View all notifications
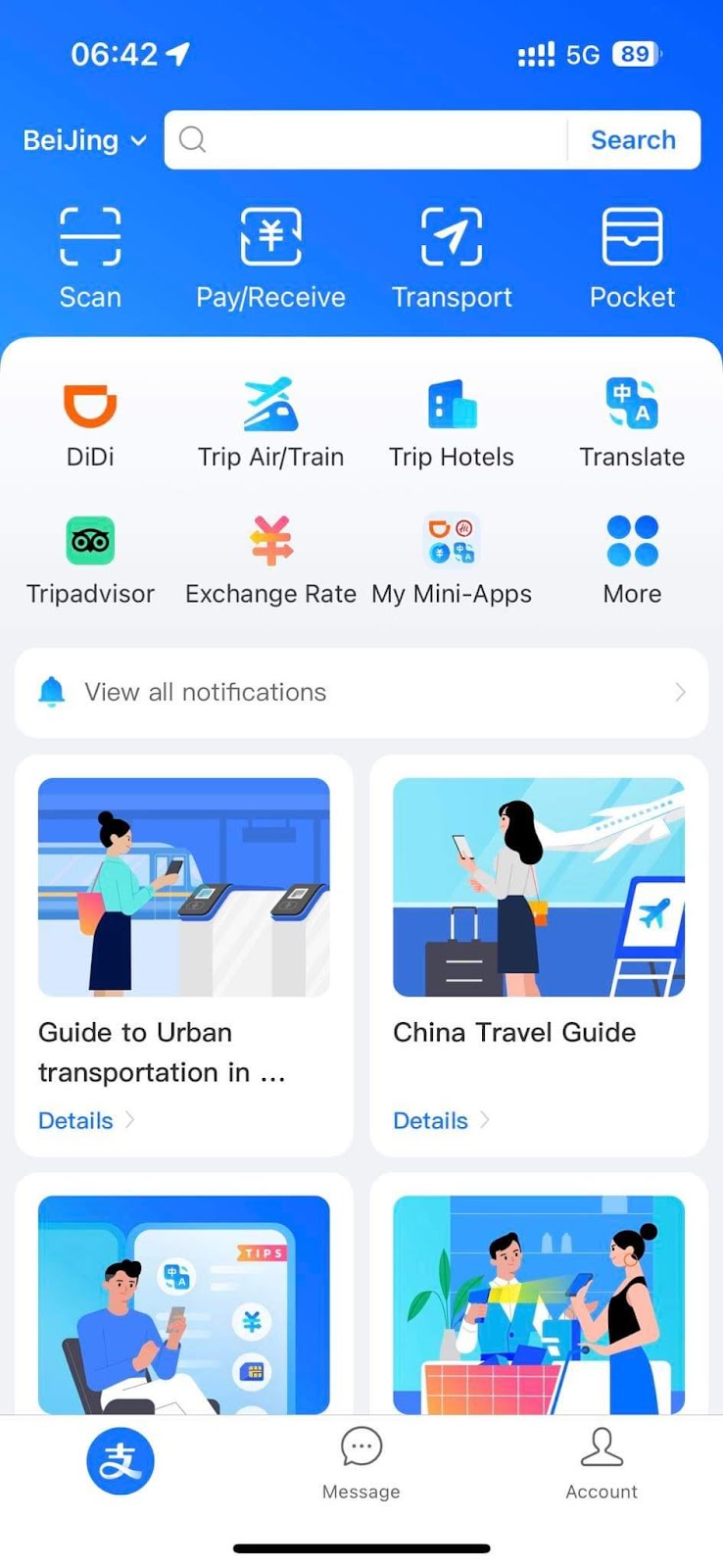The width and height of the screenshot is (723, 1568). (361, 692)
